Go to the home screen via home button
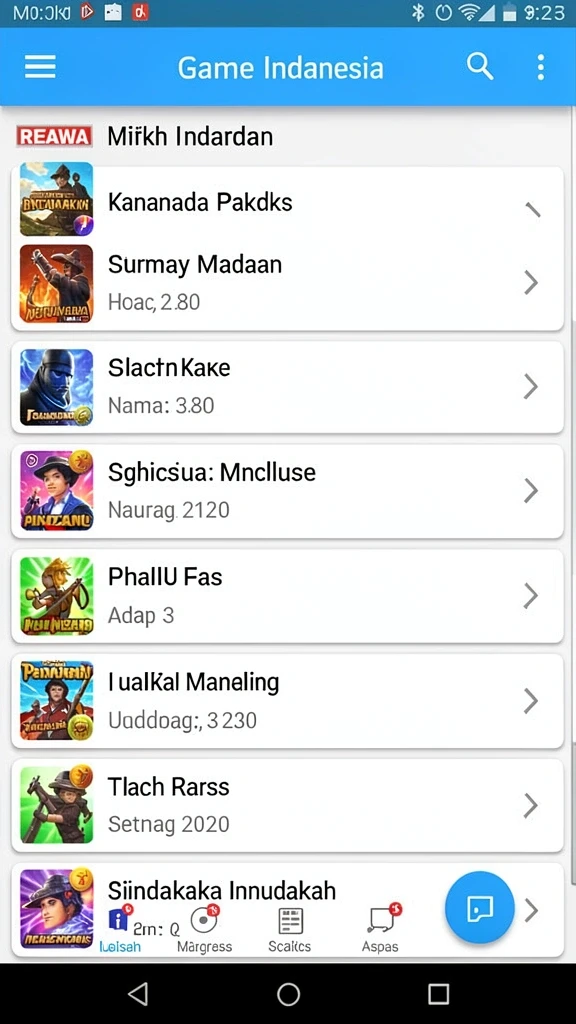The image size is (576, 1024). click(x=288, y=993)
